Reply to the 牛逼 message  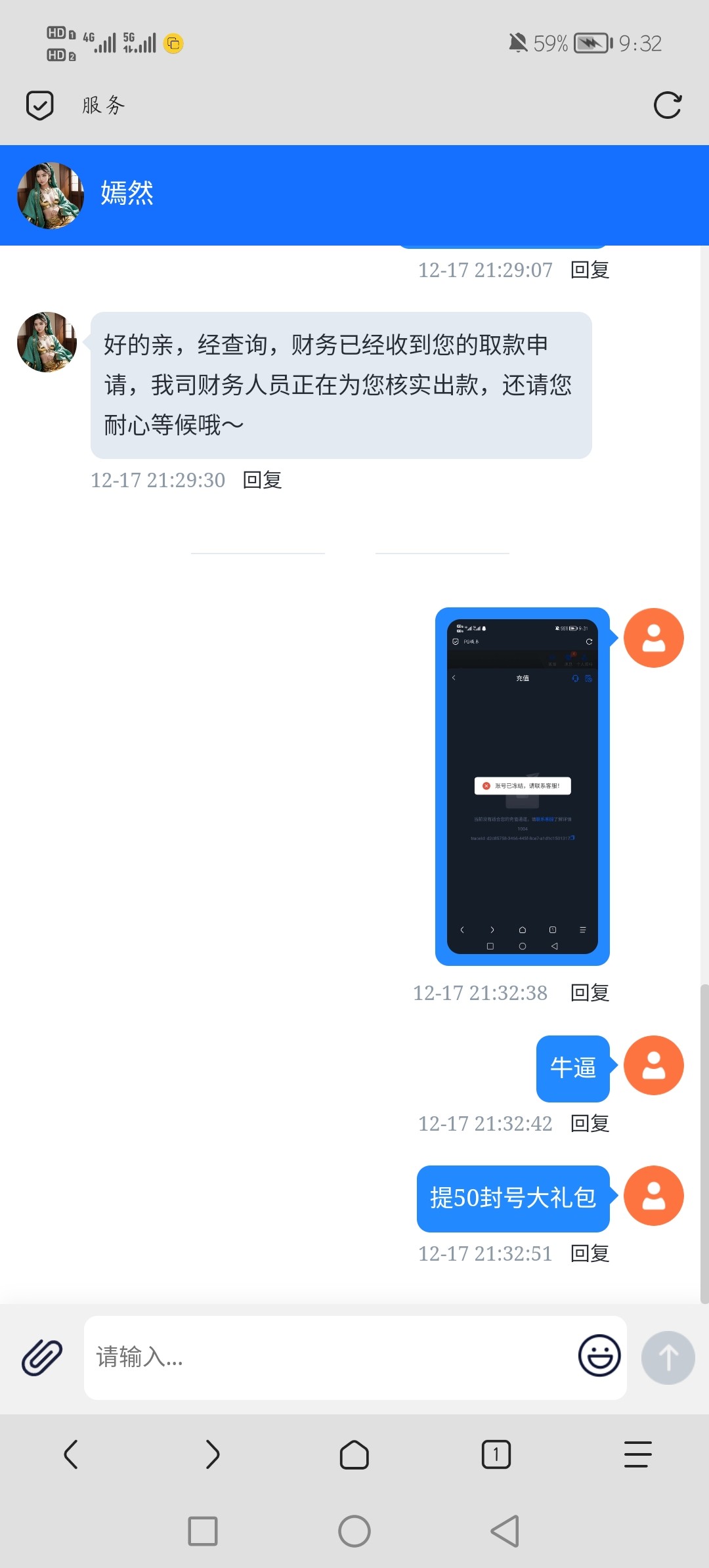(x=590, y=1123)
